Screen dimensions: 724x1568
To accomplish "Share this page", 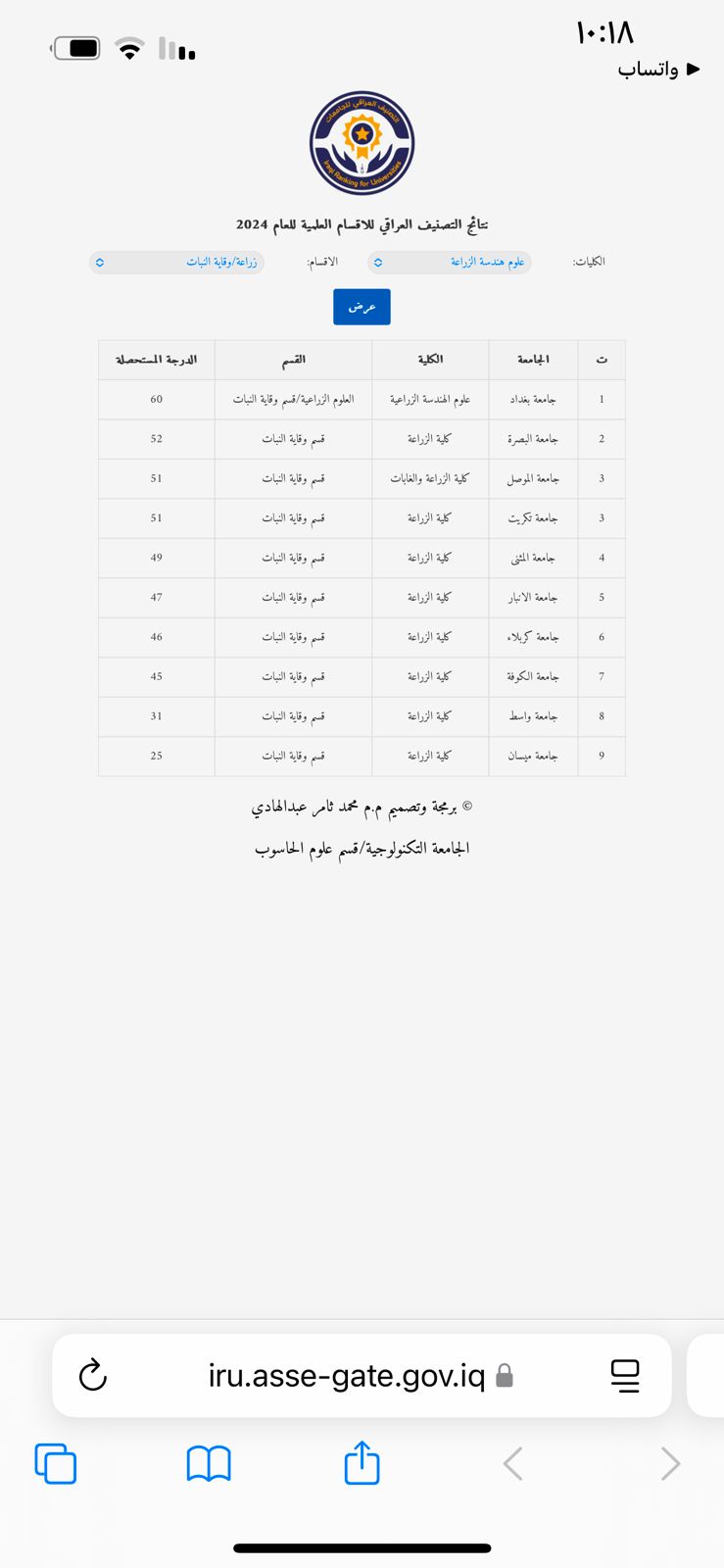I will coord(362,1462).
